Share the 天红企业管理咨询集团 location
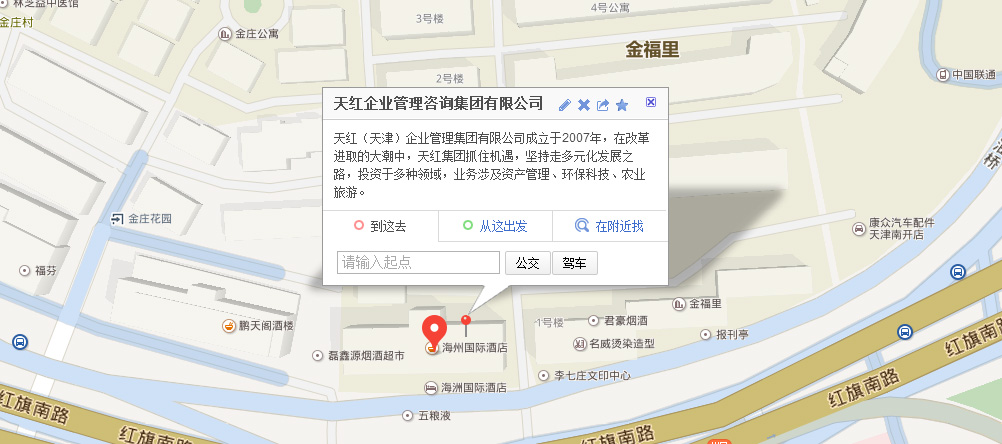Image resolution: width=1002 pixels, height=444 pixels. pos(603,105)
